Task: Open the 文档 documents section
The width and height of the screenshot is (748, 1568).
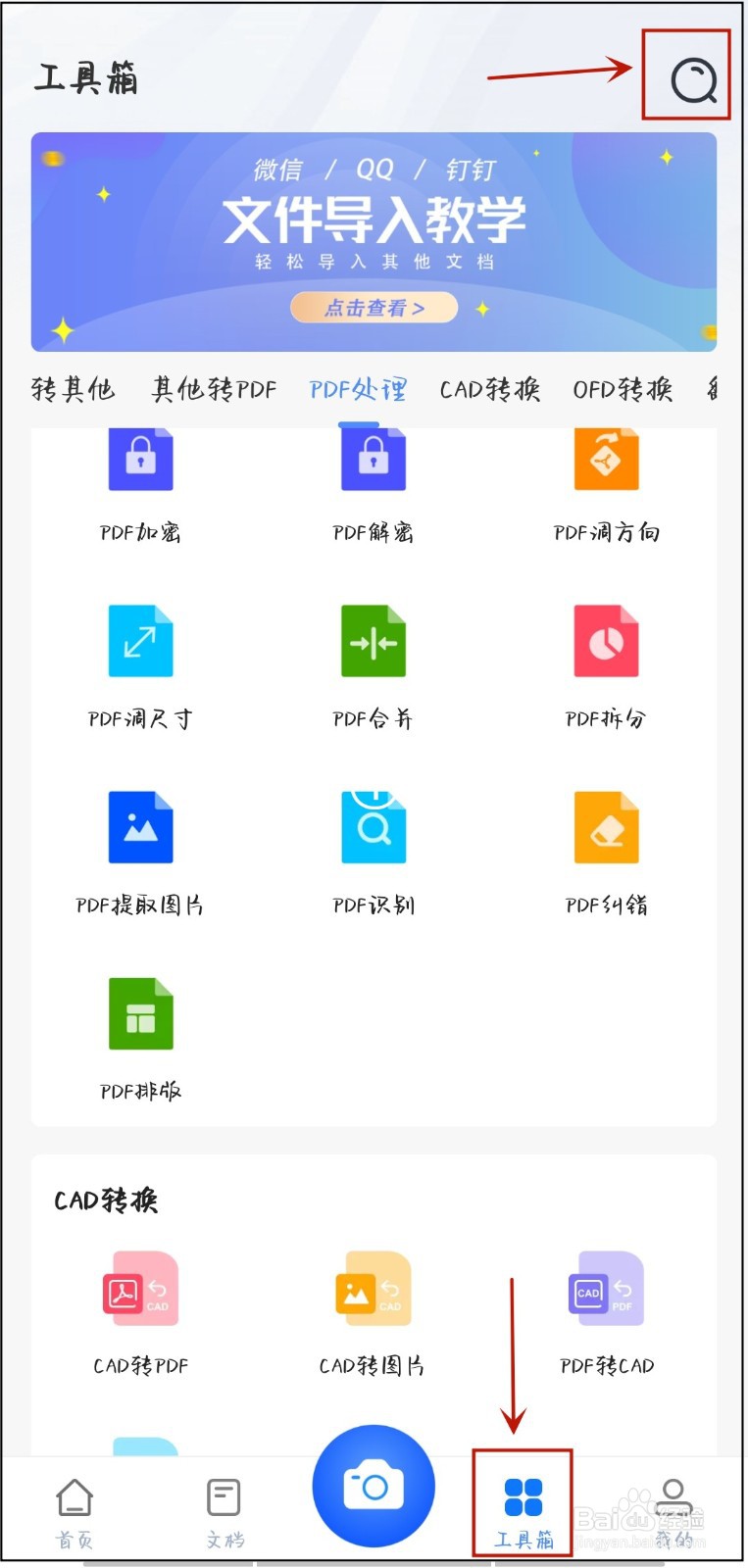Action: [224, 1509]
